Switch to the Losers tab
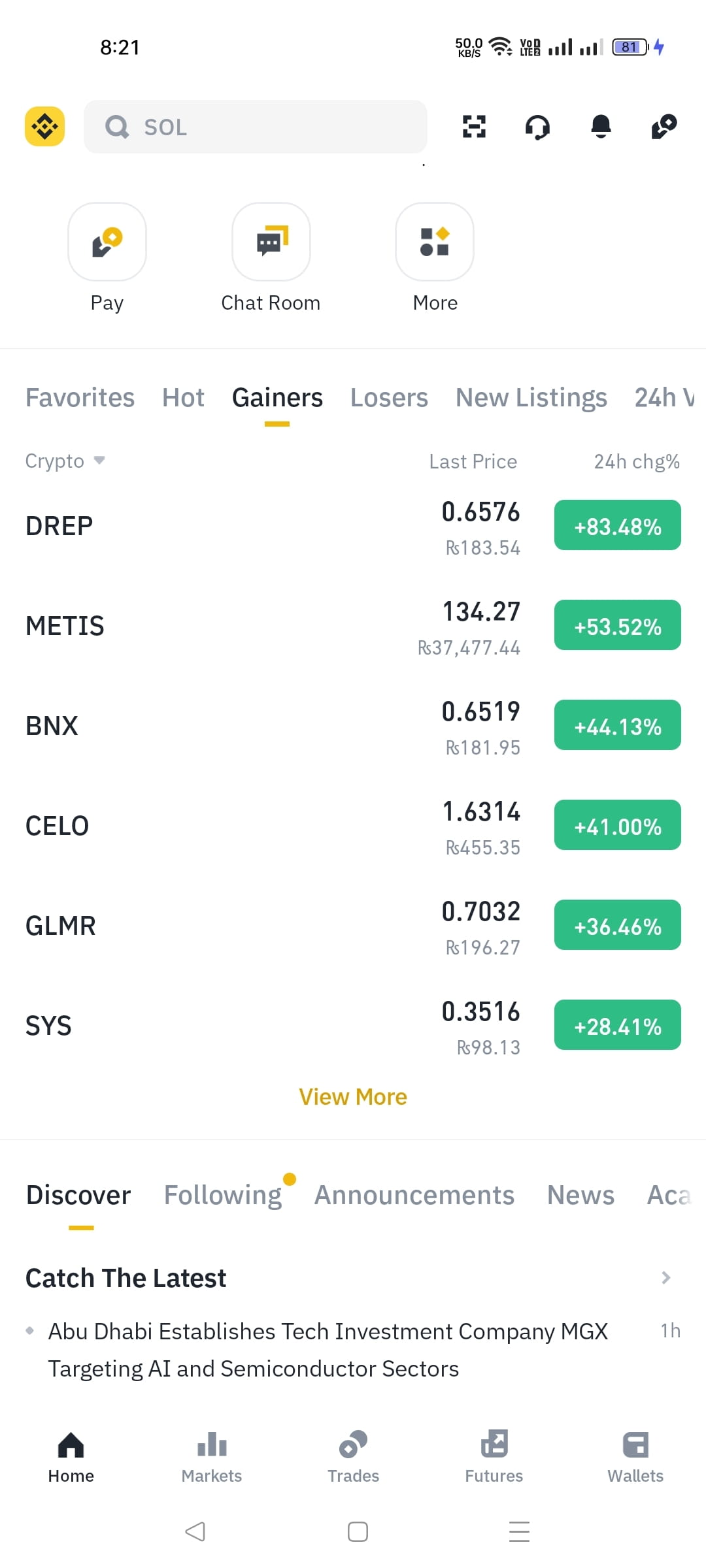Screen dimensions: 706x1568 389,398
